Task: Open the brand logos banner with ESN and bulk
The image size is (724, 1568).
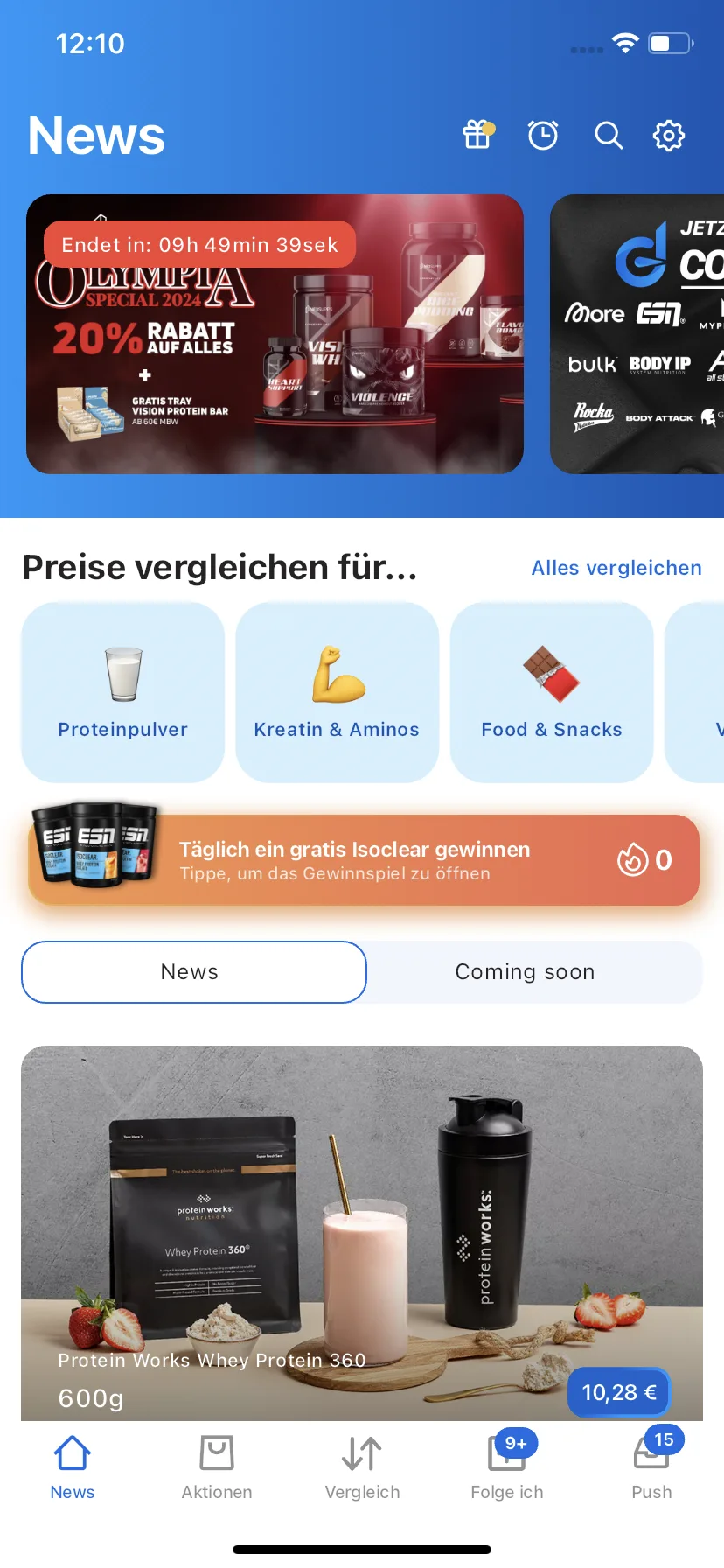Action: (x=638, y=334)
